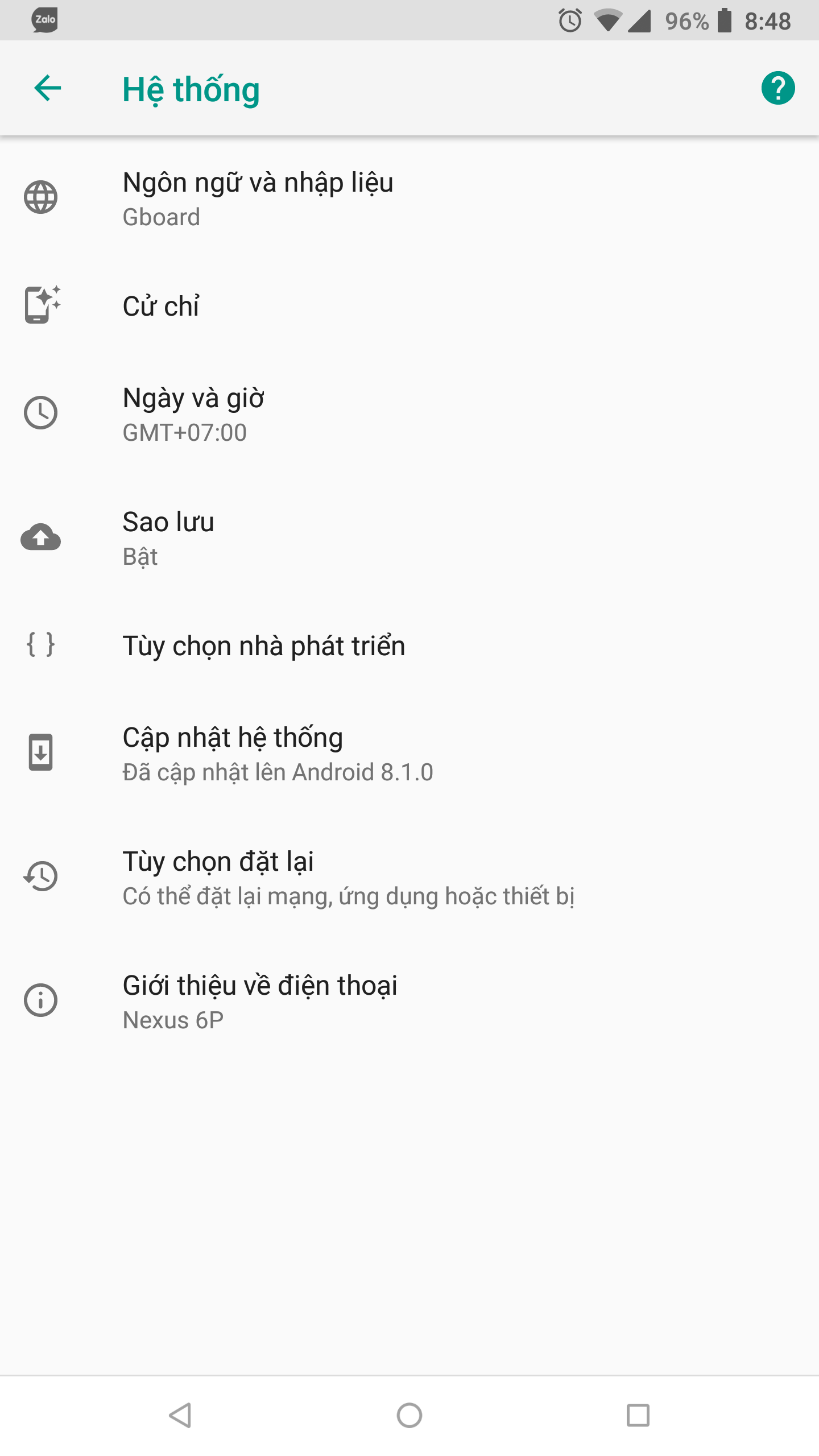This screenshot has width=819, height=1456.
Task: Open Ngày và giờ settings
Action: click(193, 413)
